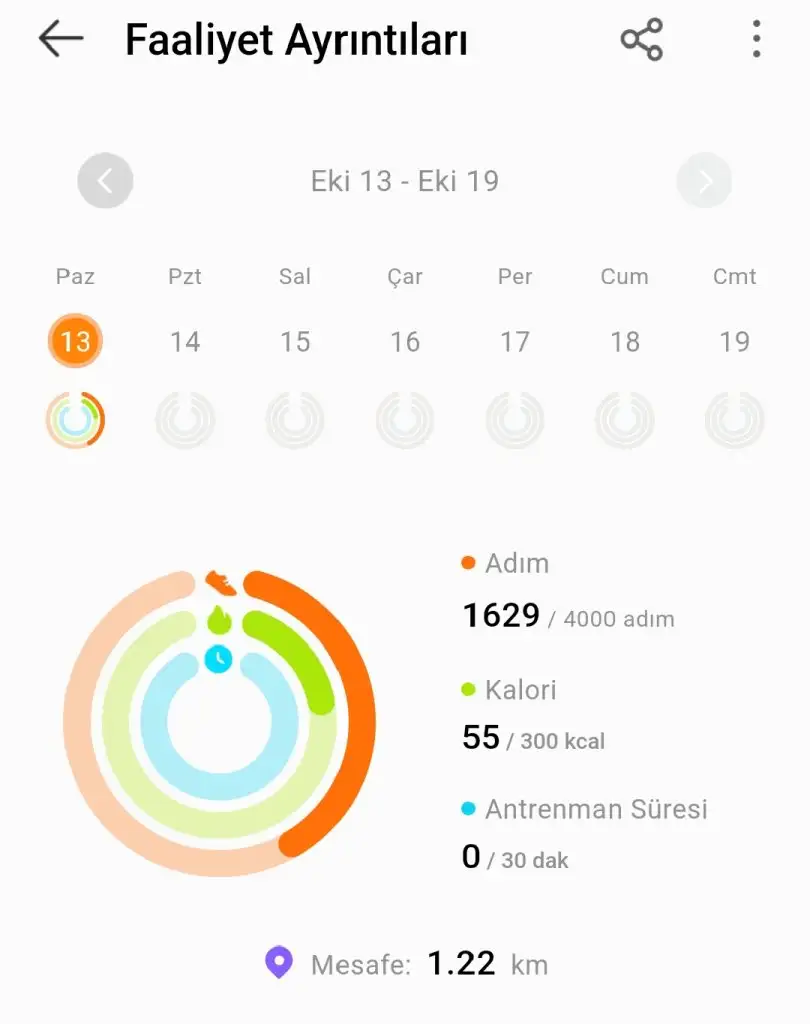Screen dimensions: 810x1024
Task: Open Cmt 19 activity
Action: pos(735,342)
